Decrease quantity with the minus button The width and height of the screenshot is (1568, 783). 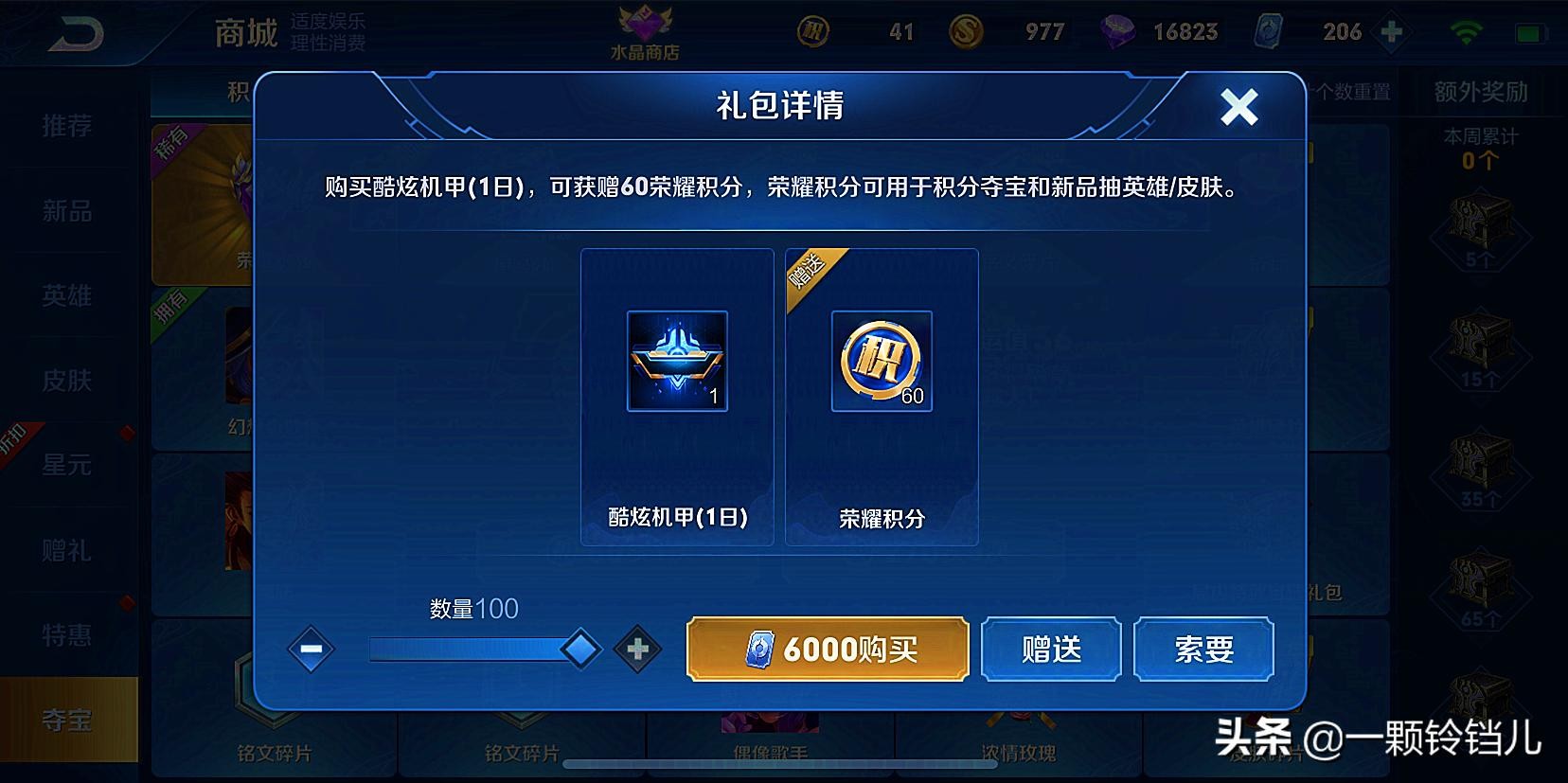311,650
